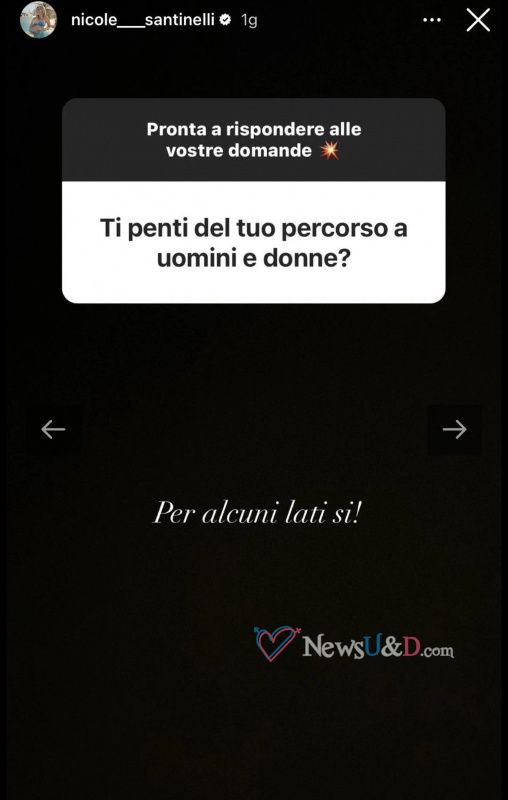Open the three-dot story options menu

432,20
